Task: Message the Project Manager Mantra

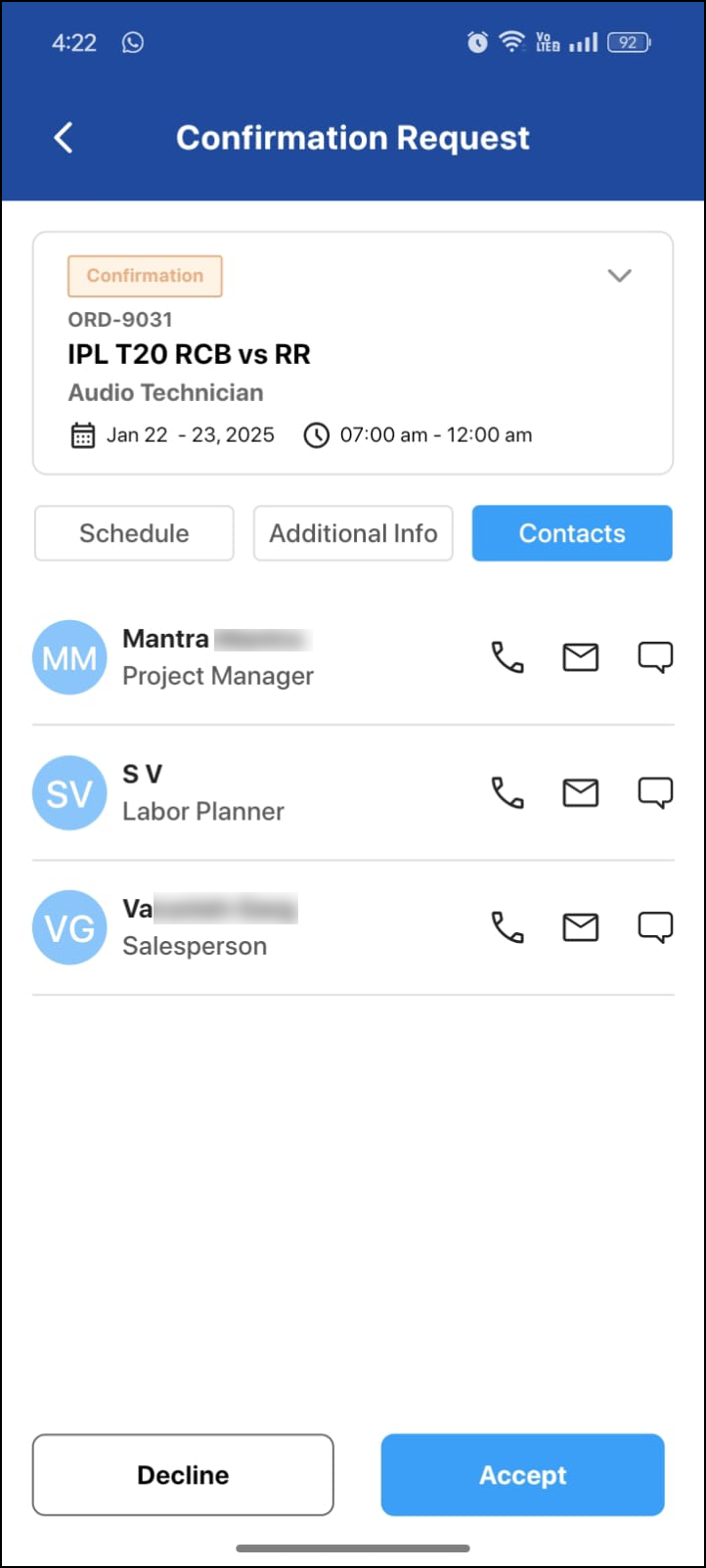Action: pyautogui.click(x=655, y=657)
